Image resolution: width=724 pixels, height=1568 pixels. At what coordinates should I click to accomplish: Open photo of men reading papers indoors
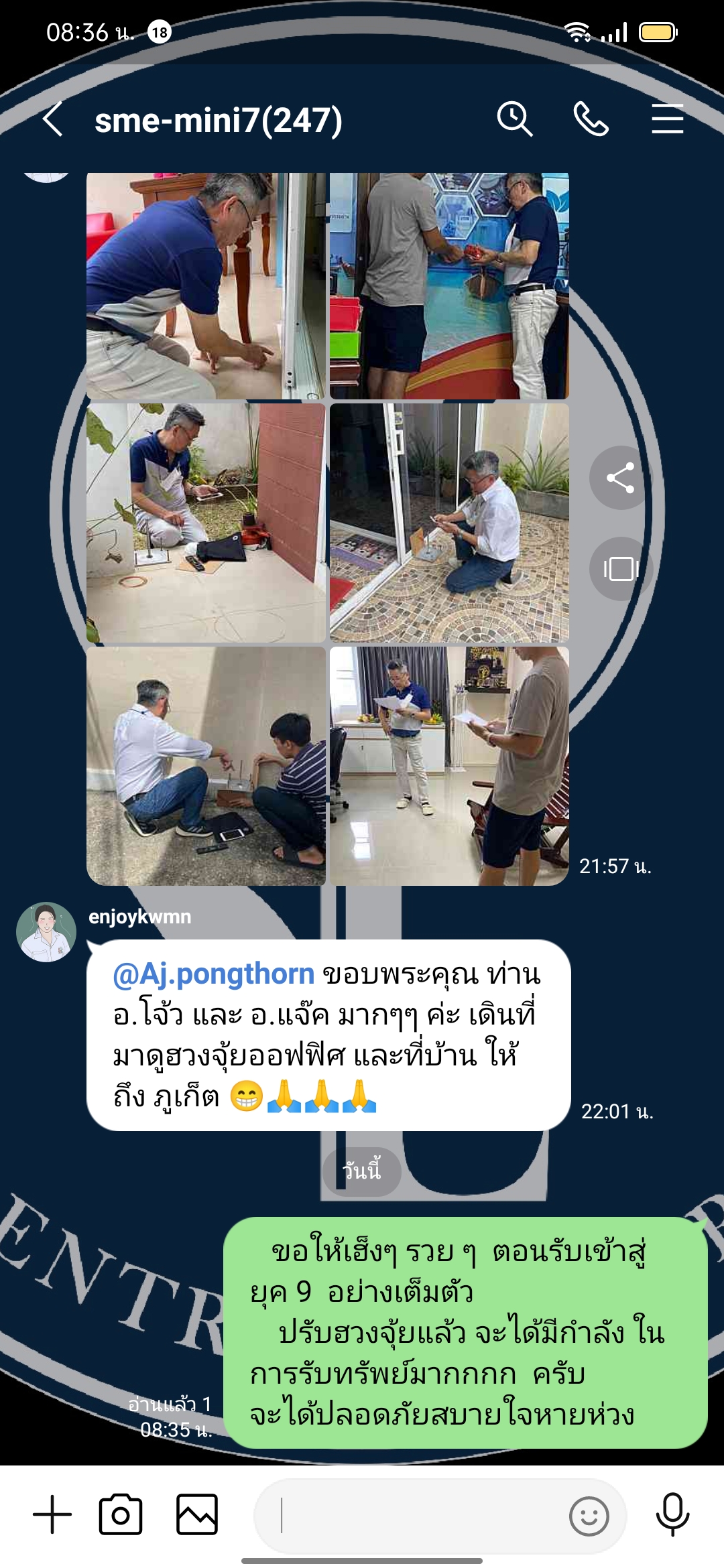(x=449, y=766)
